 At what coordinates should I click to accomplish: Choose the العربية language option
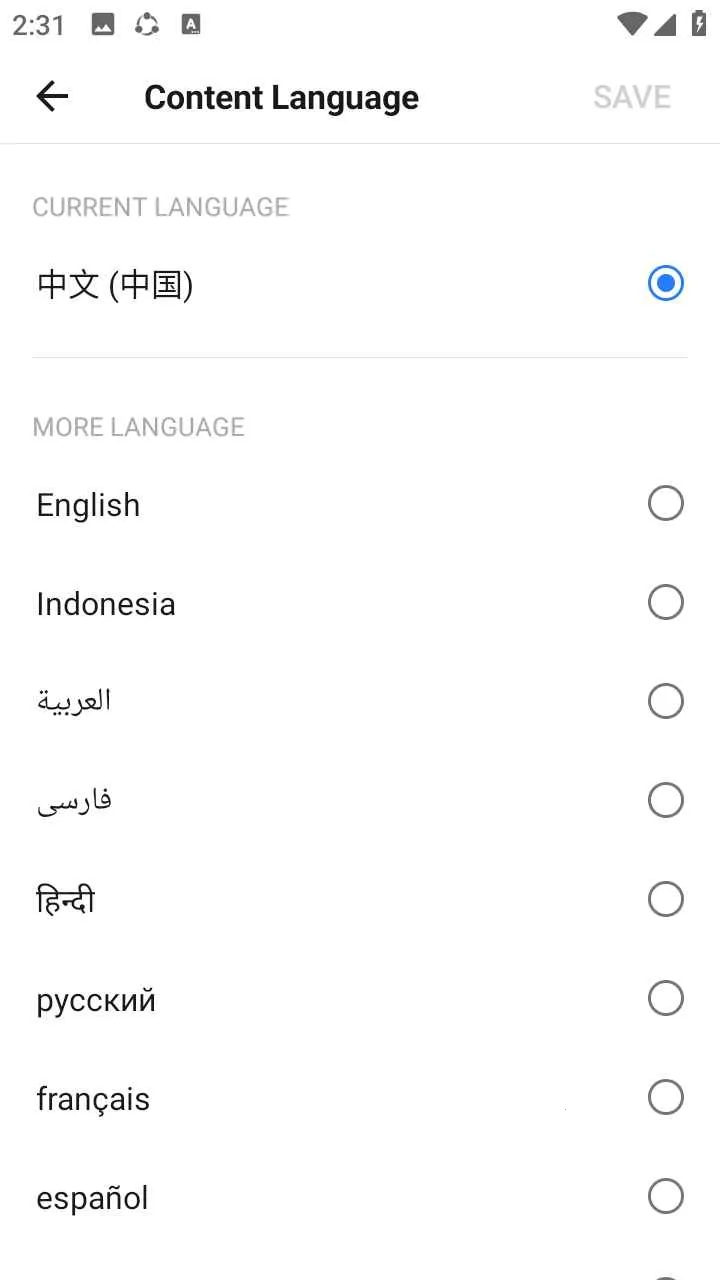(666, 701)
